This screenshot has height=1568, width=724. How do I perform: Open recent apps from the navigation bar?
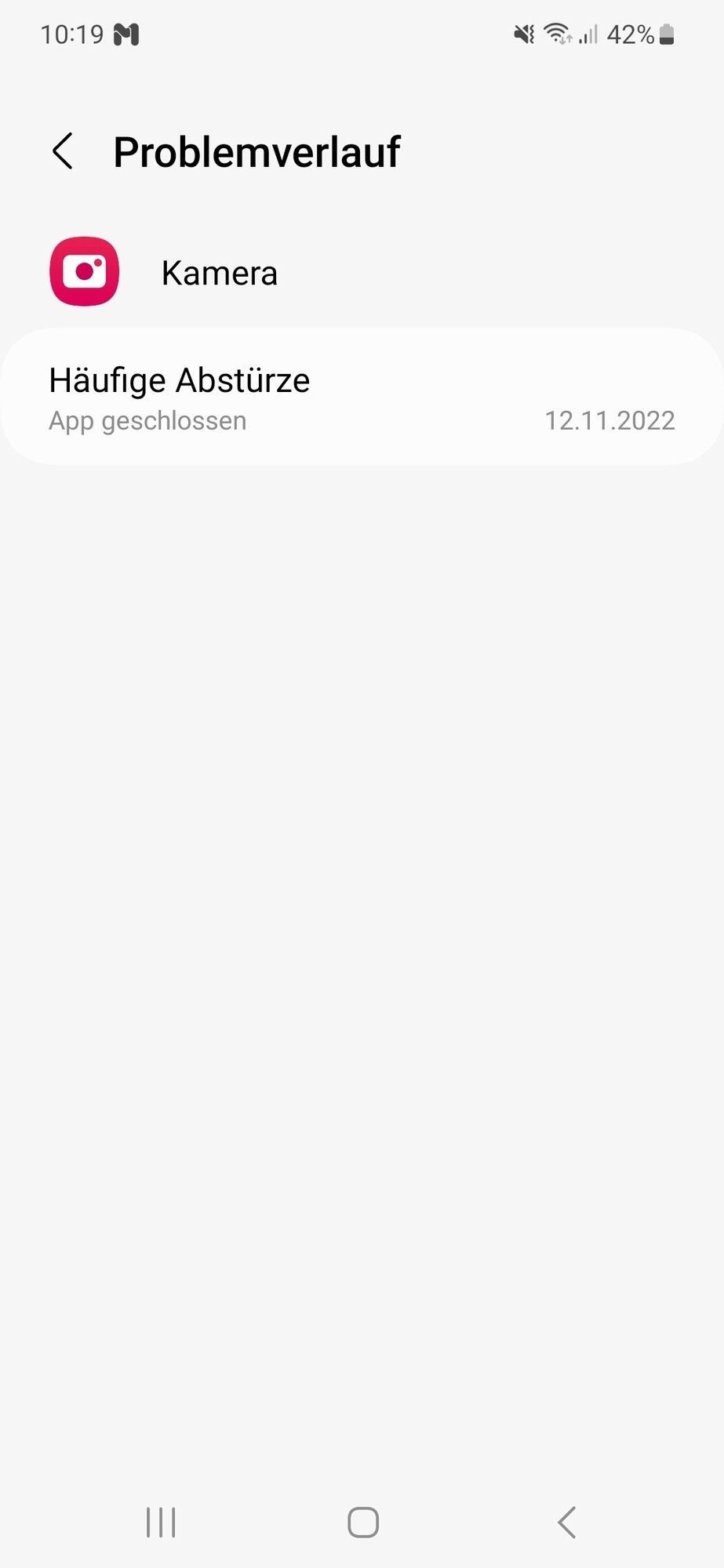[161, 1523]
